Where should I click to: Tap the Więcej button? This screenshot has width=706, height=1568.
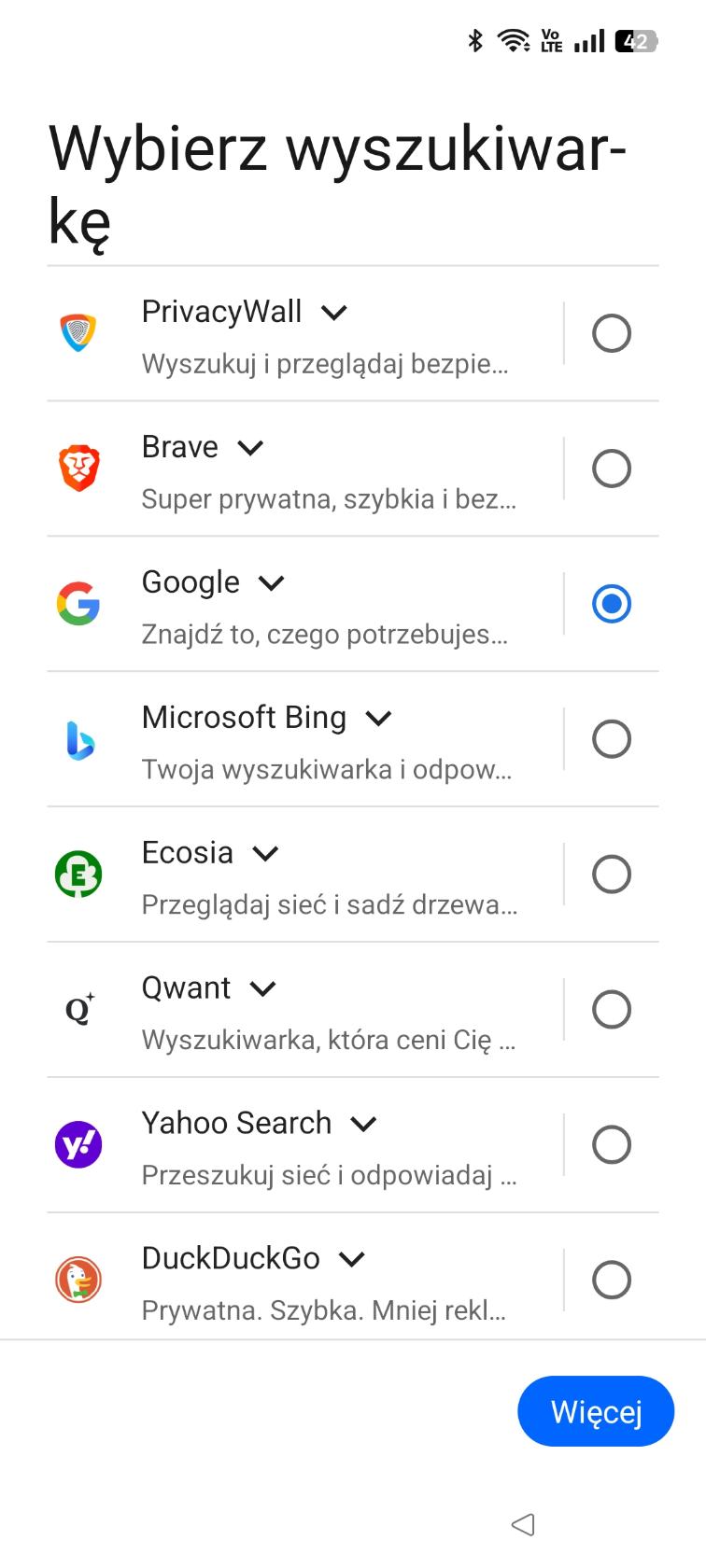596,1411
